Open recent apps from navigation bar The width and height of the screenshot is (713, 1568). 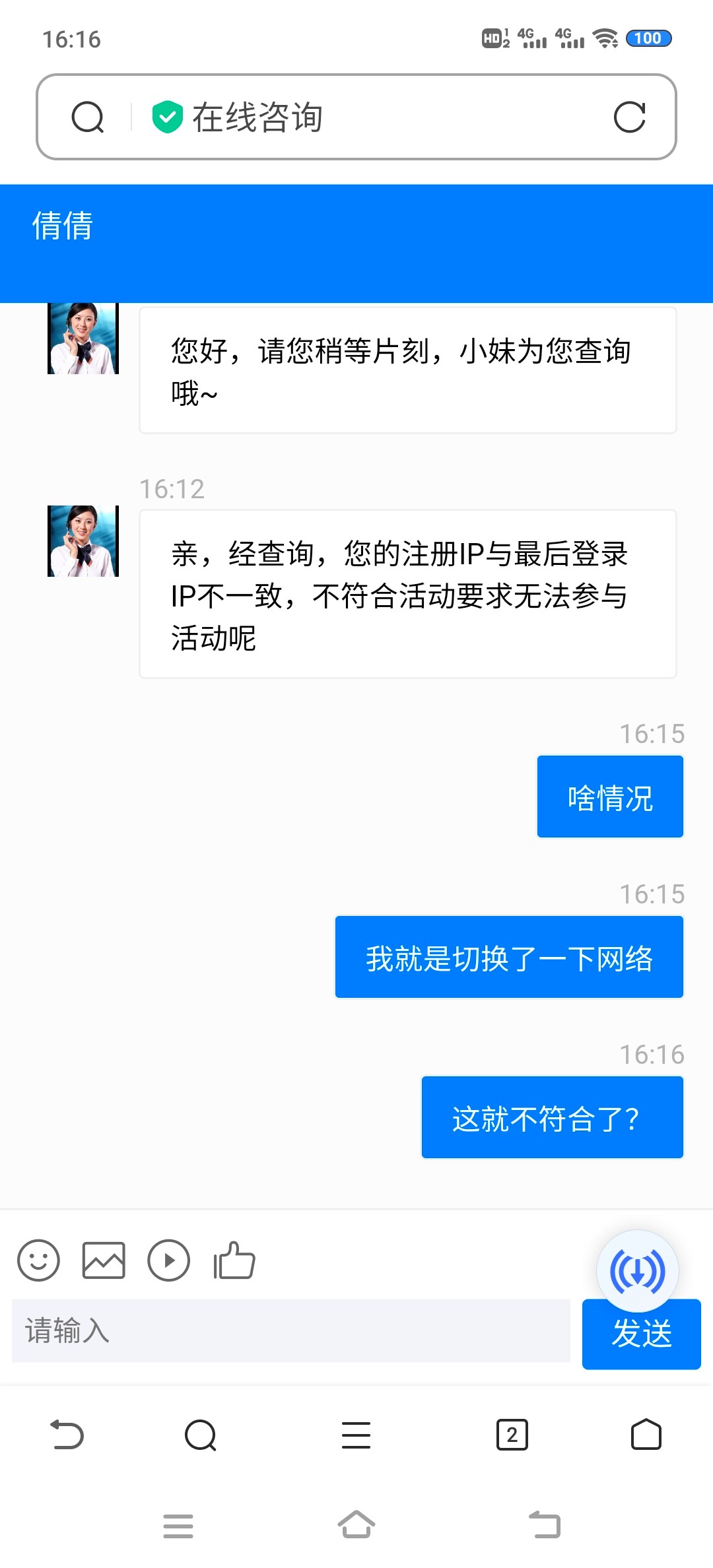coord(178,1526)
